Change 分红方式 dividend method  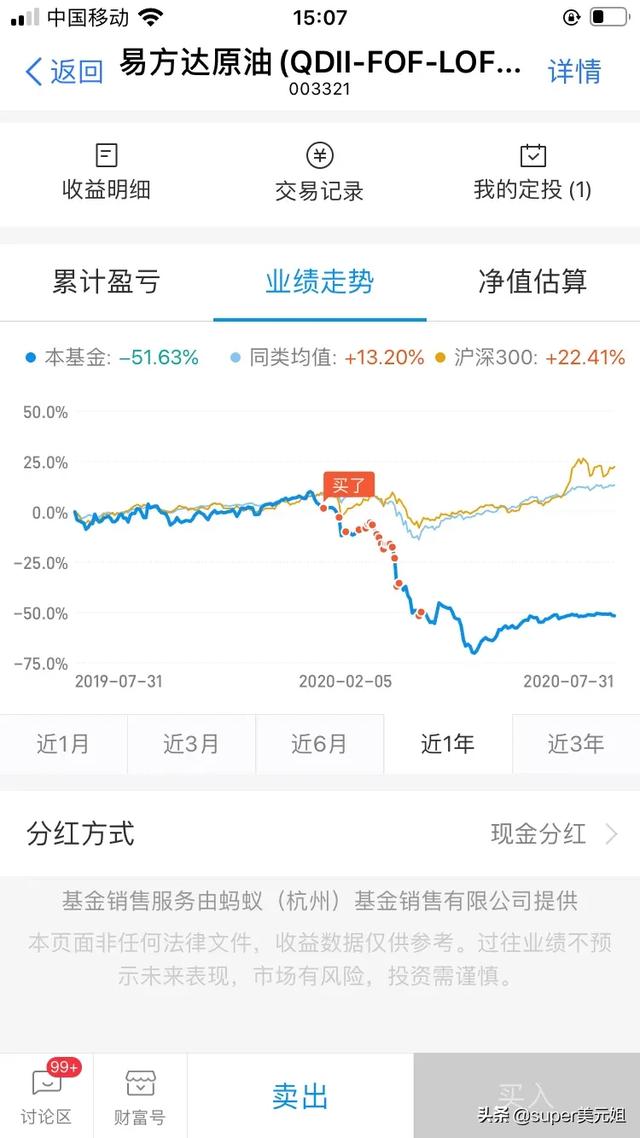point(320,834)
